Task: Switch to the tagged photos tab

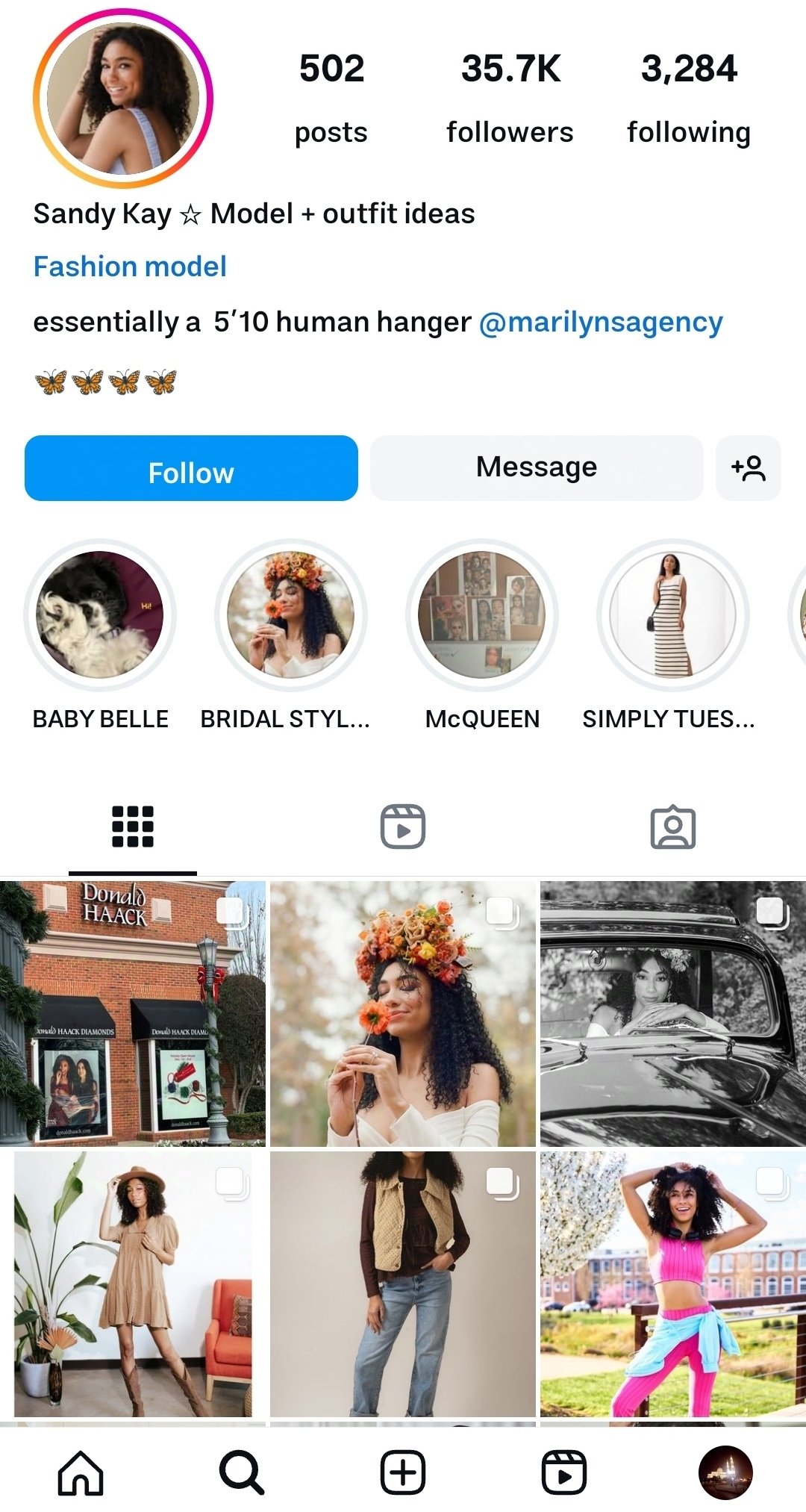Action: tap(673, 827)
